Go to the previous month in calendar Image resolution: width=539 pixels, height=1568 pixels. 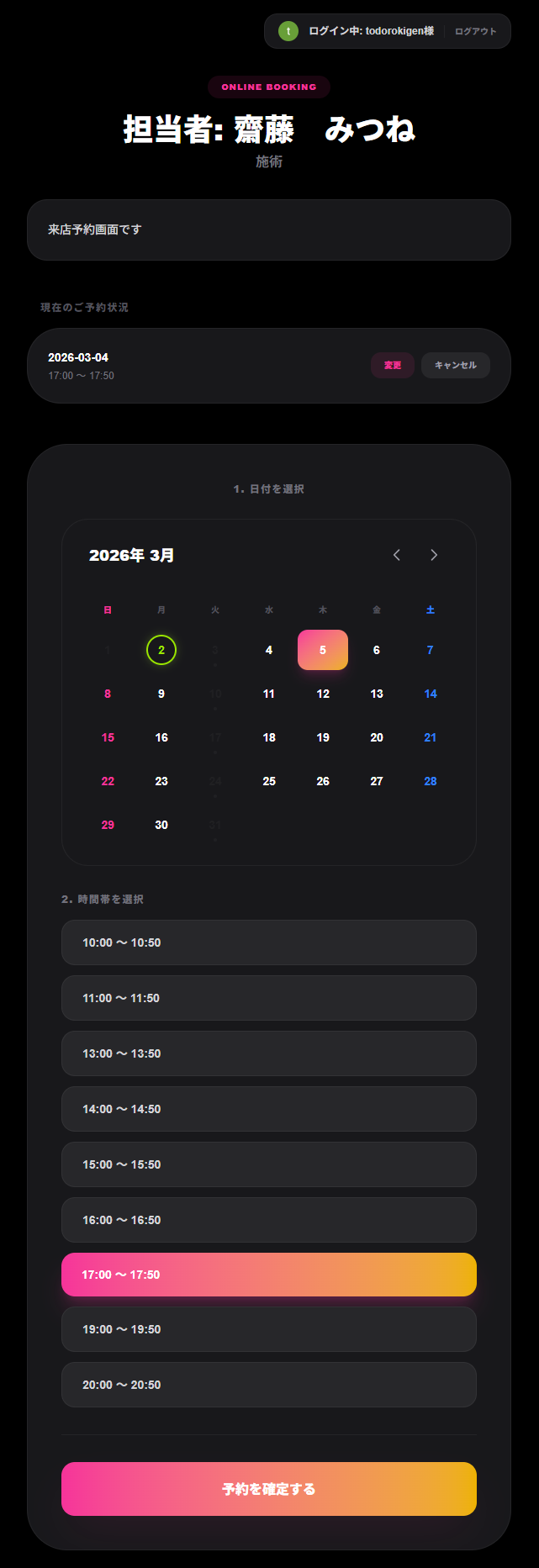[x=397, y=555]
